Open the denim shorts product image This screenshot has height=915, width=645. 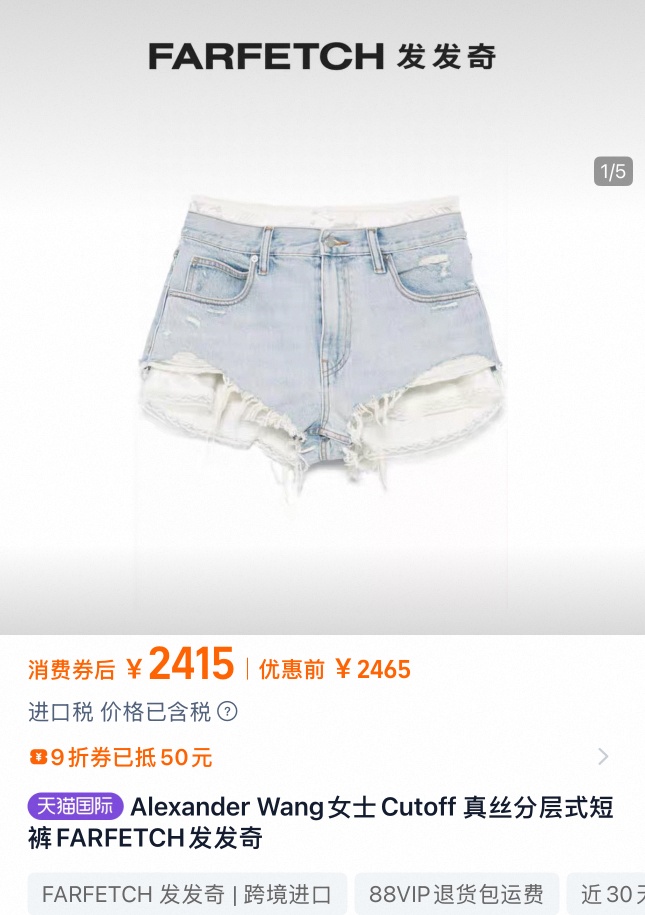click(x=322, y=345)
